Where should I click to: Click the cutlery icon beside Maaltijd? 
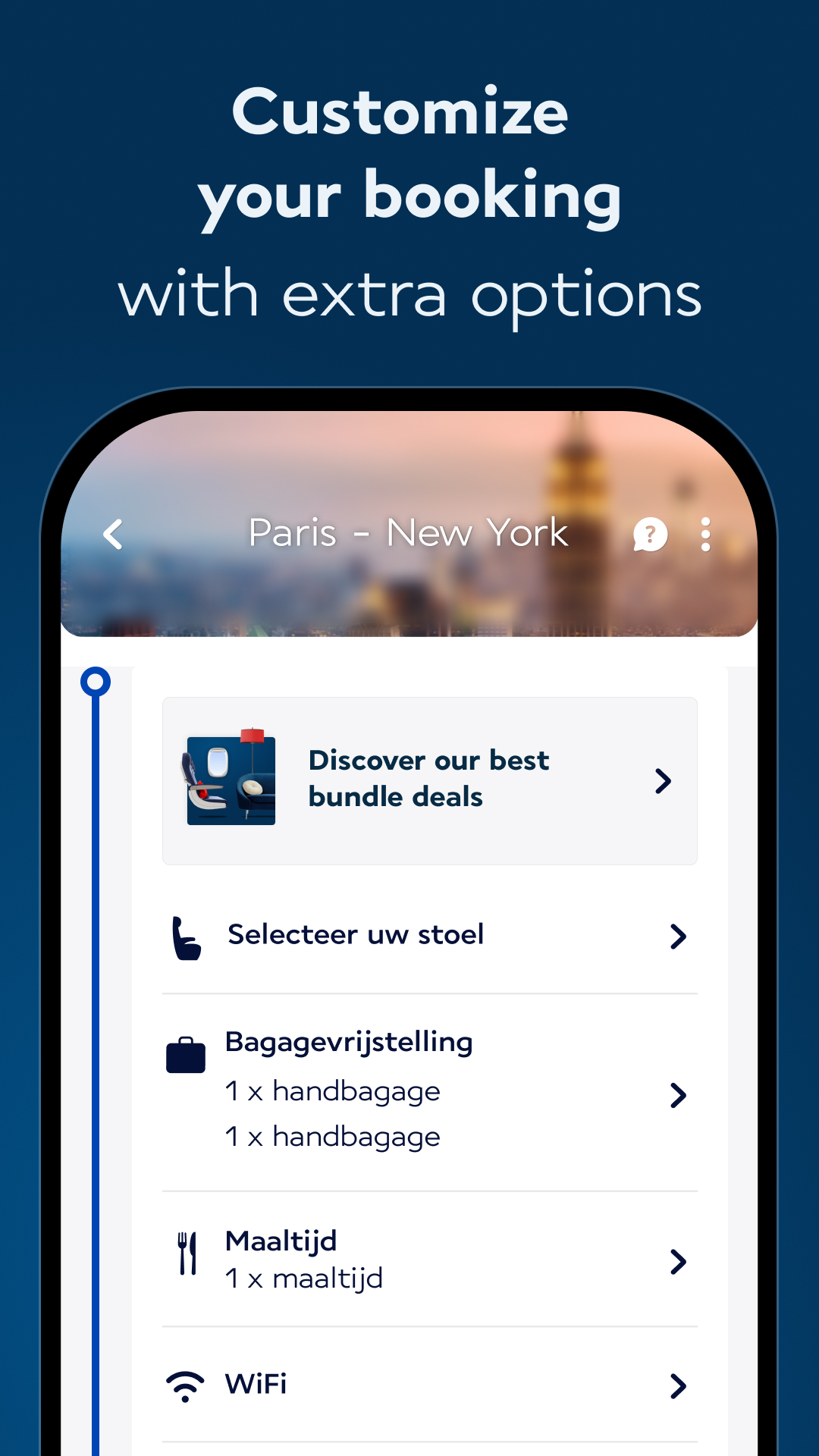[x=187, y=1255]
